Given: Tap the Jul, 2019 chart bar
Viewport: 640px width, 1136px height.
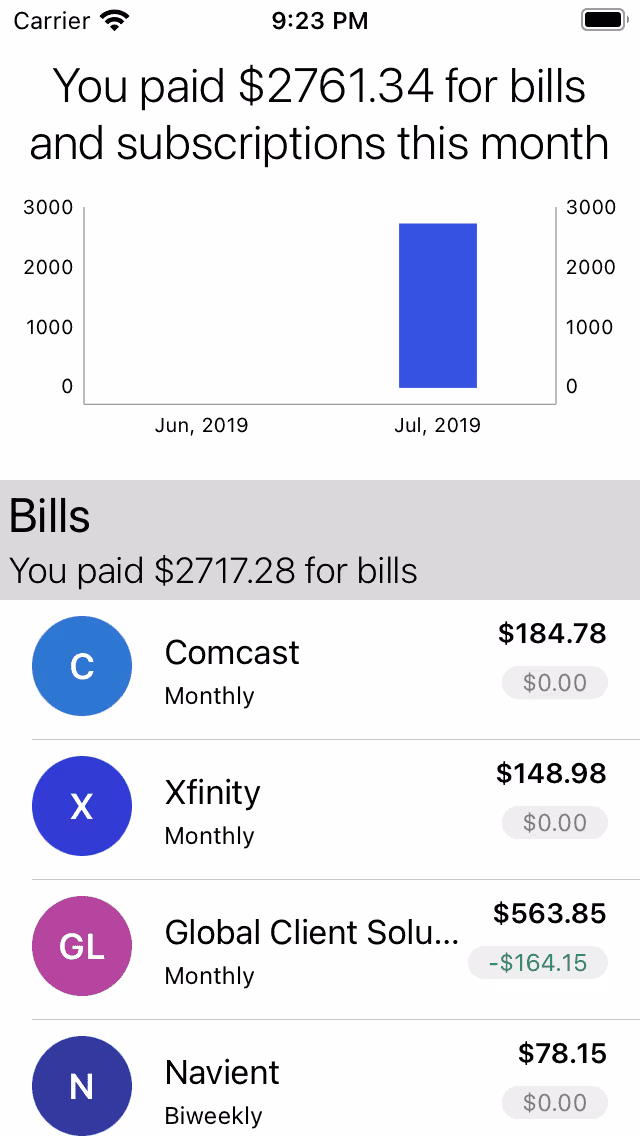Looking at the screenshot, I should pyautogui.click(x=438, y=306).
